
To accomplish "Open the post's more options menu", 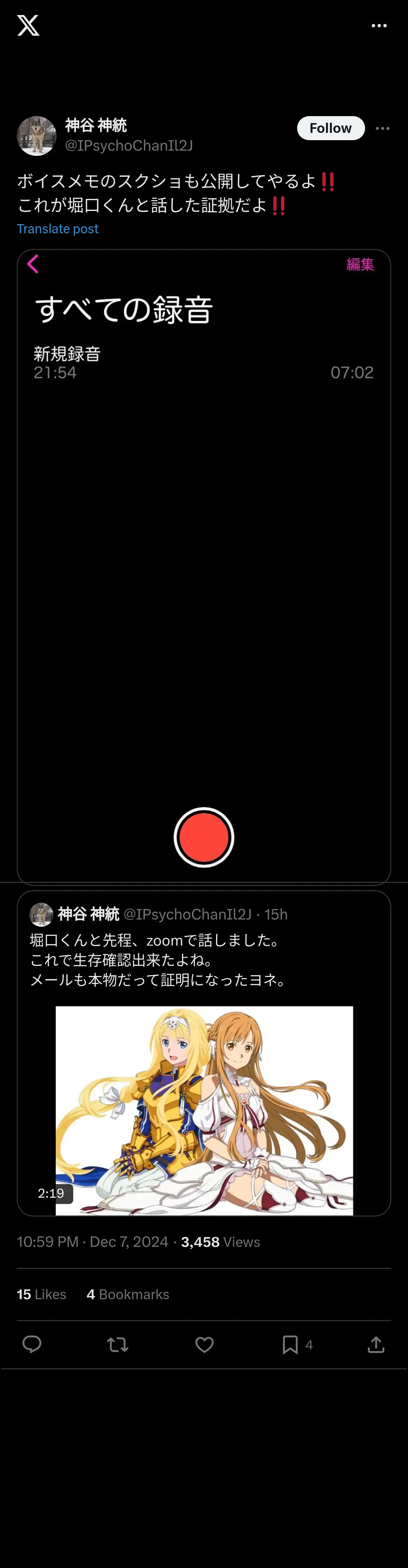I will point(383,128).
